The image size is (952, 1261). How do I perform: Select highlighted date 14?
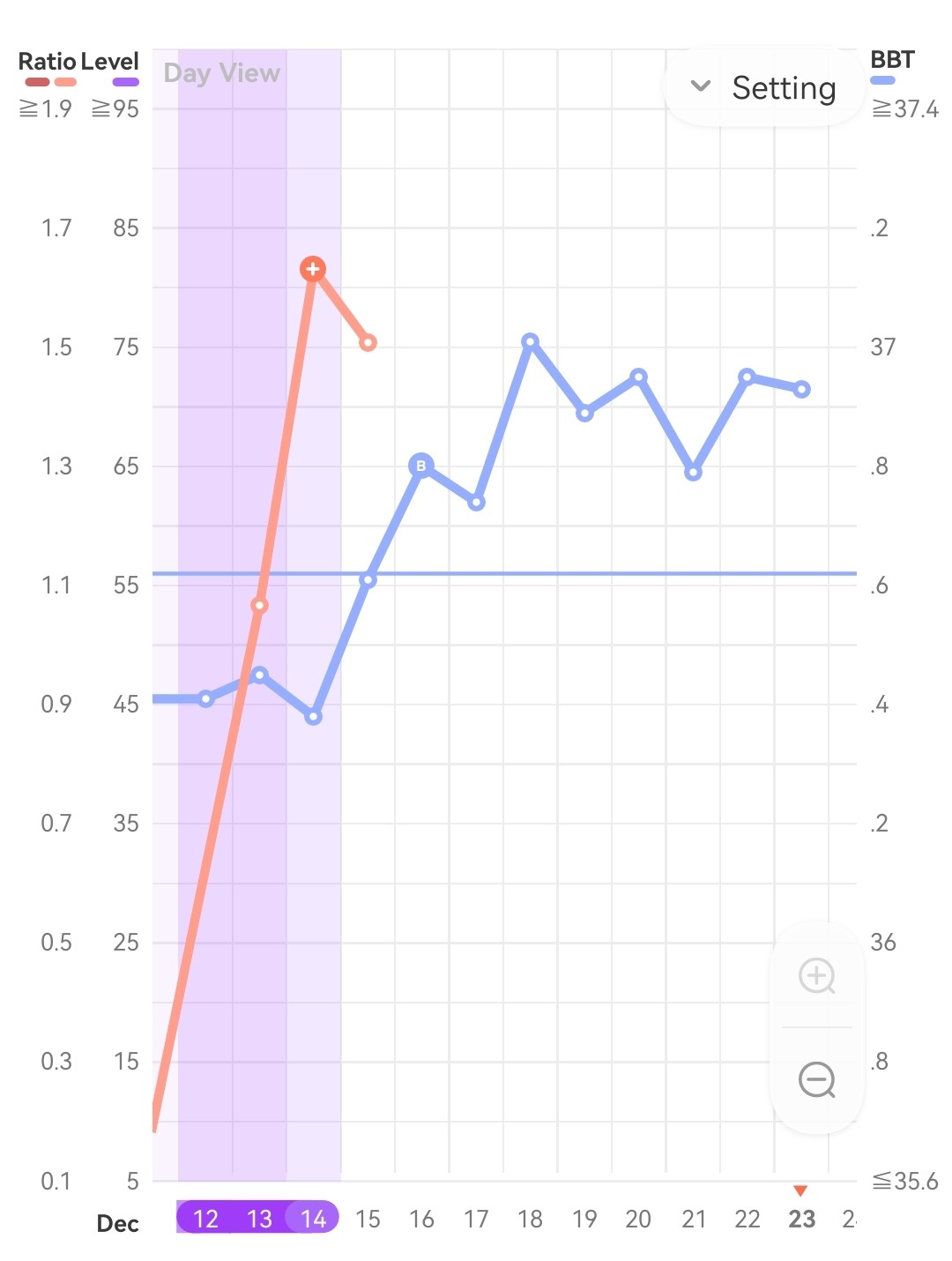tap(314, 1219)
